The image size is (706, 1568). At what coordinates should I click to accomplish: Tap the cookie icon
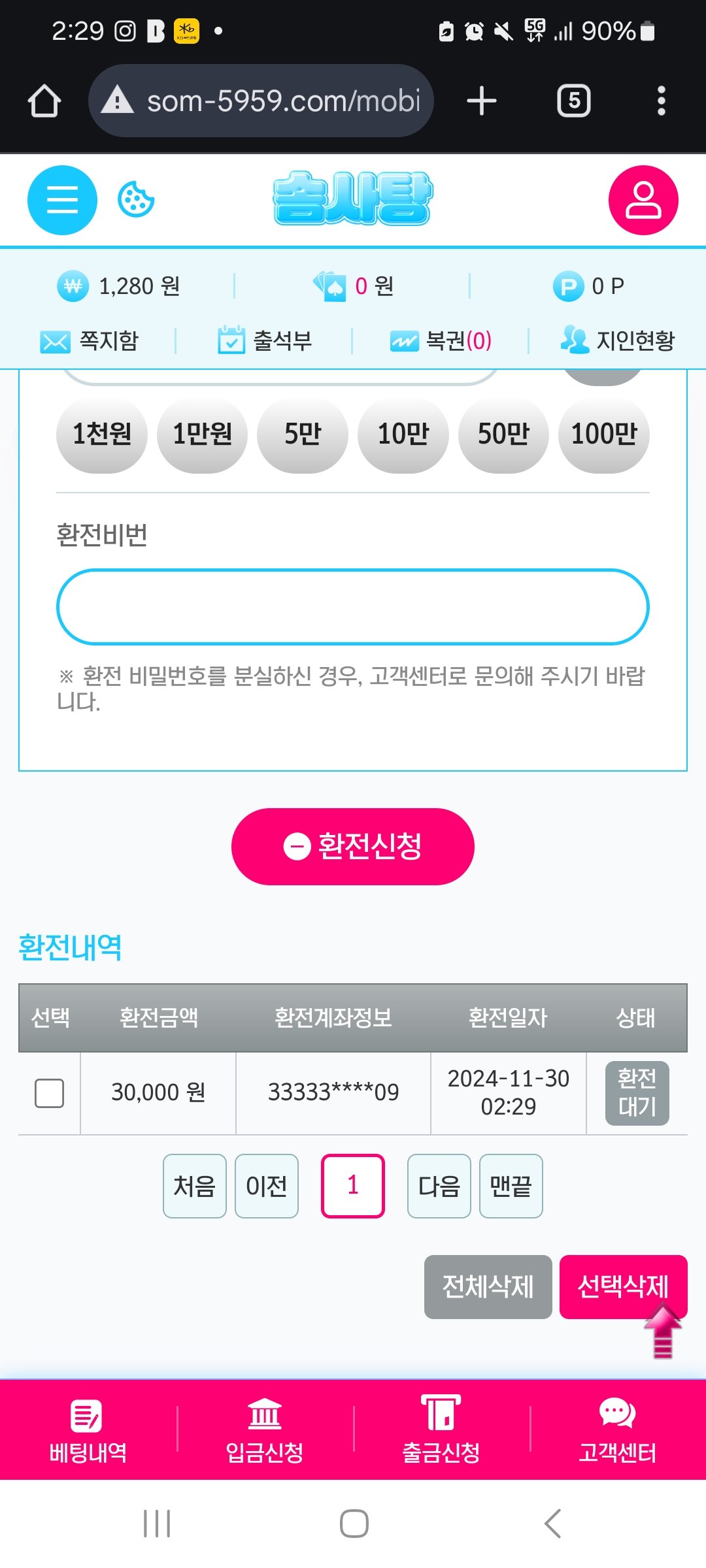point(136,200)
